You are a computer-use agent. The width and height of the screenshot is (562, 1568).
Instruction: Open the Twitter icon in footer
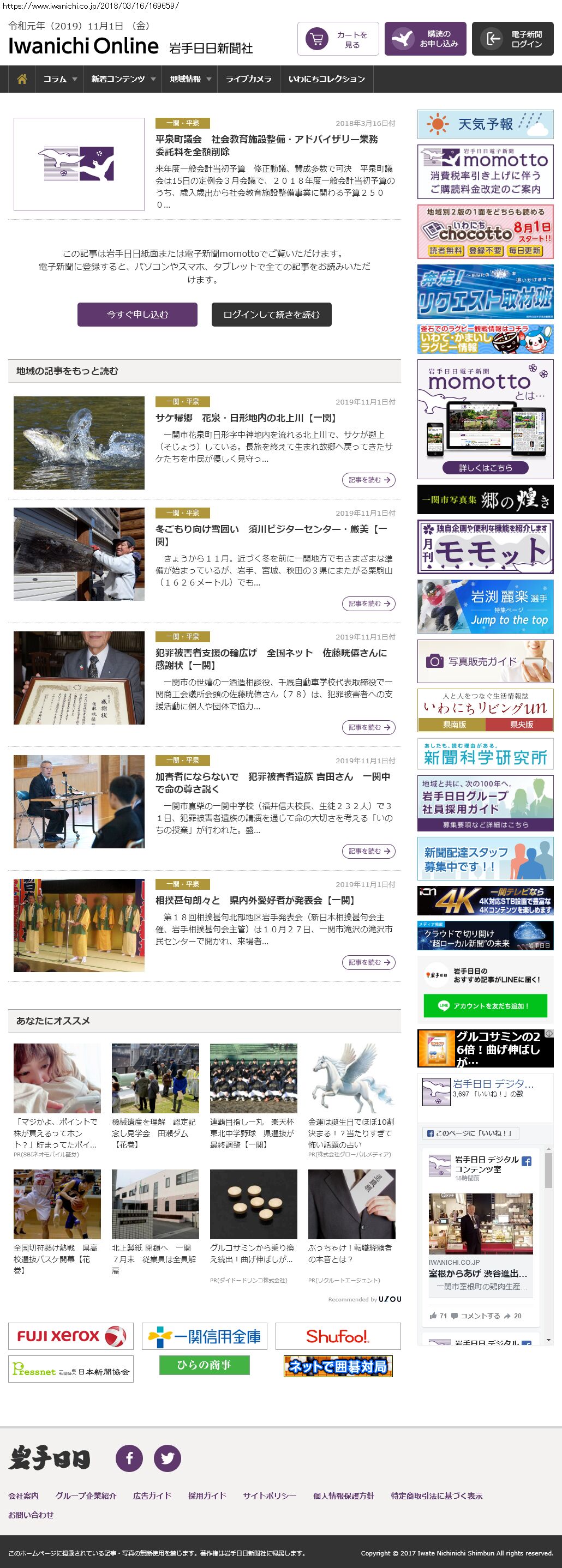point(167,1458)
